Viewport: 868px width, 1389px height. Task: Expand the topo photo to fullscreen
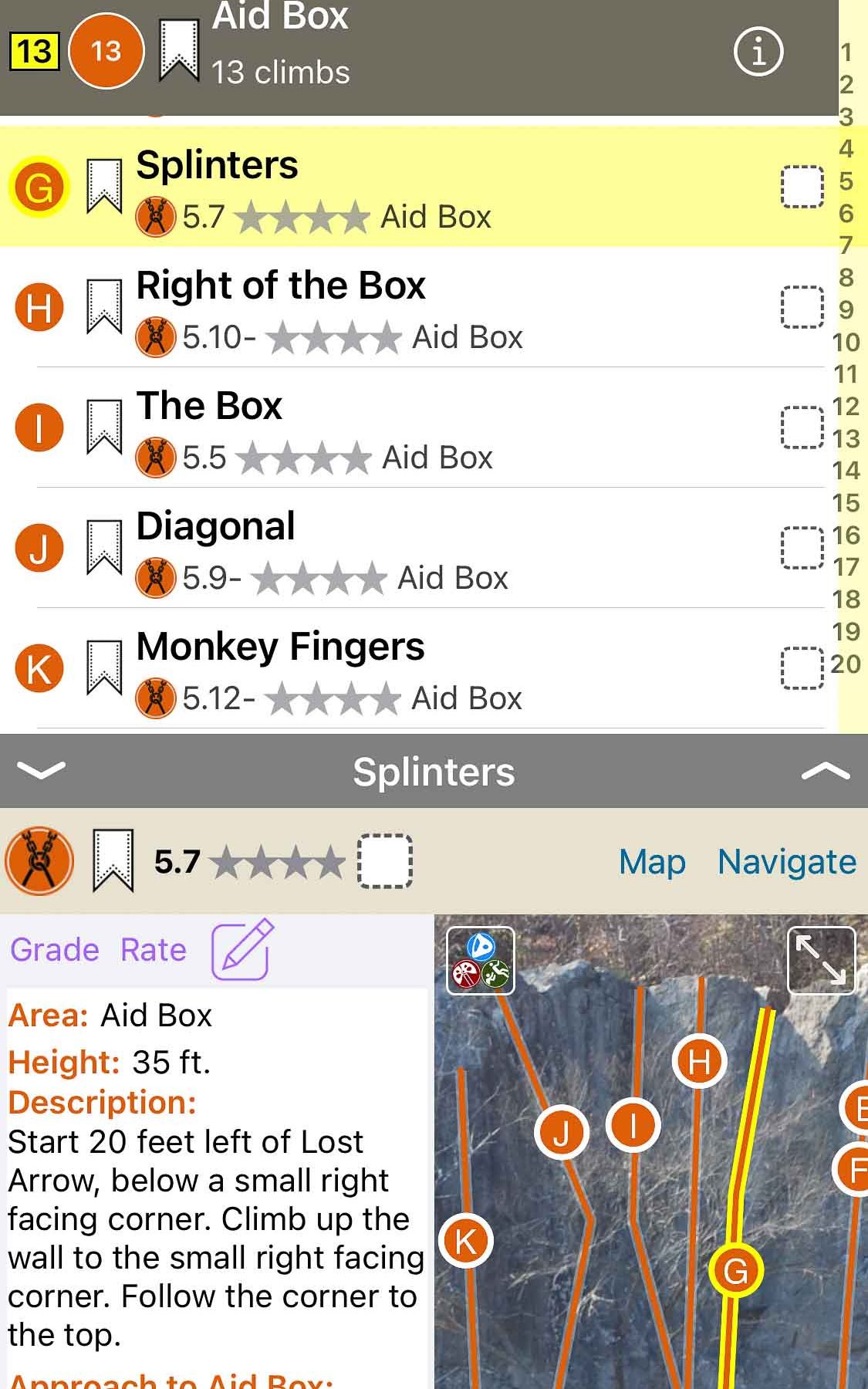tap(821, 960)
